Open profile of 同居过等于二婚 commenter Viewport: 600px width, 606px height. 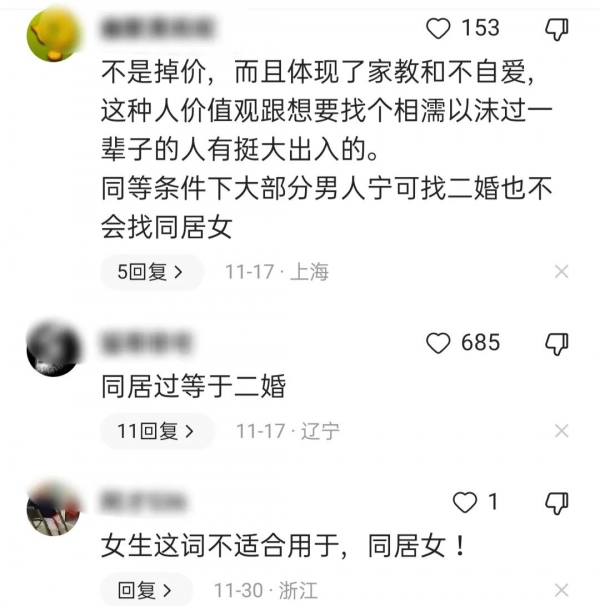[53, 349]
